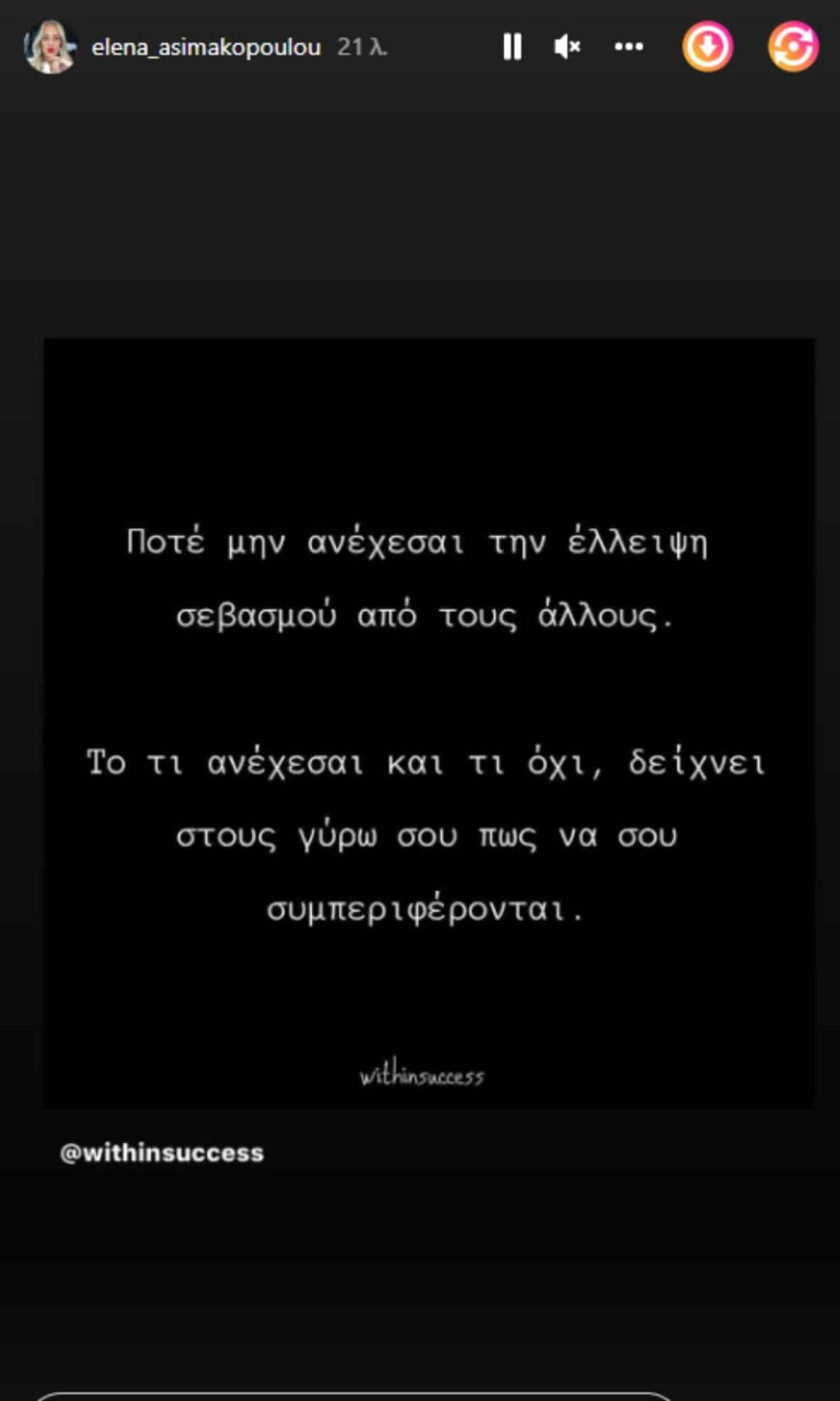Tap the circular refresh arrows icon
The height and width of the screenshot is (1401, 840).
coord(793,46)
